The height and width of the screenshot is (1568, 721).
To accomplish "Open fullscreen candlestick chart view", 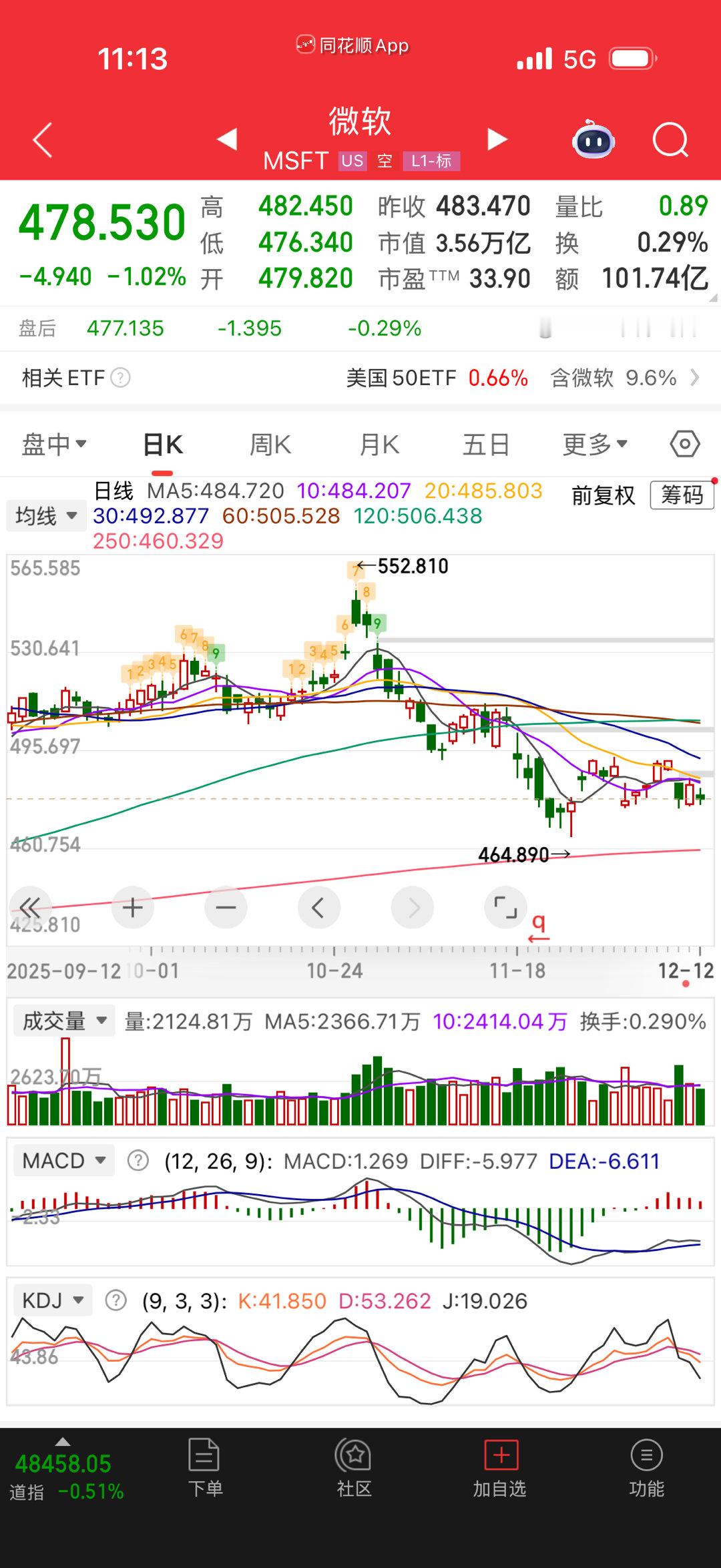I will click(x=506, y=907).
